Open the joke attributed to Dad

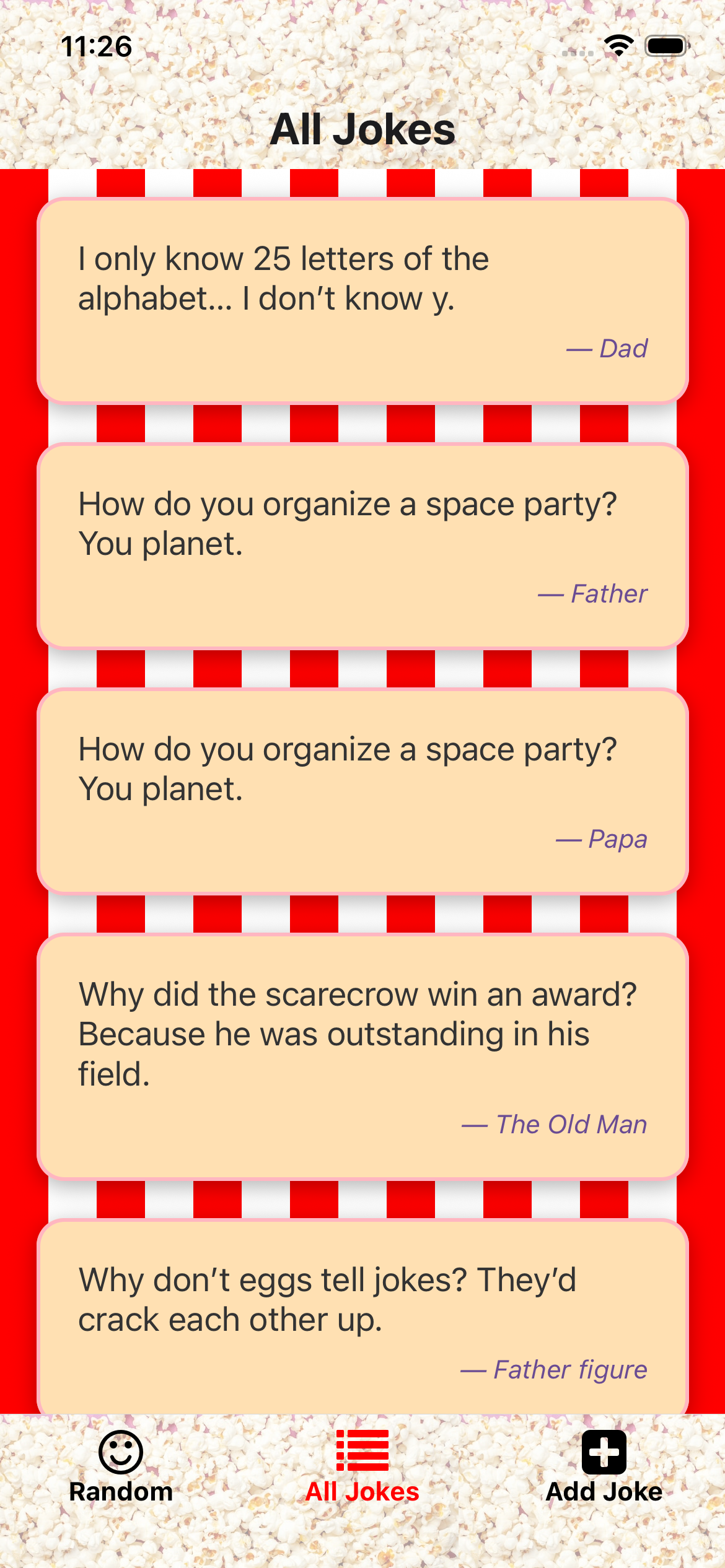362,297
